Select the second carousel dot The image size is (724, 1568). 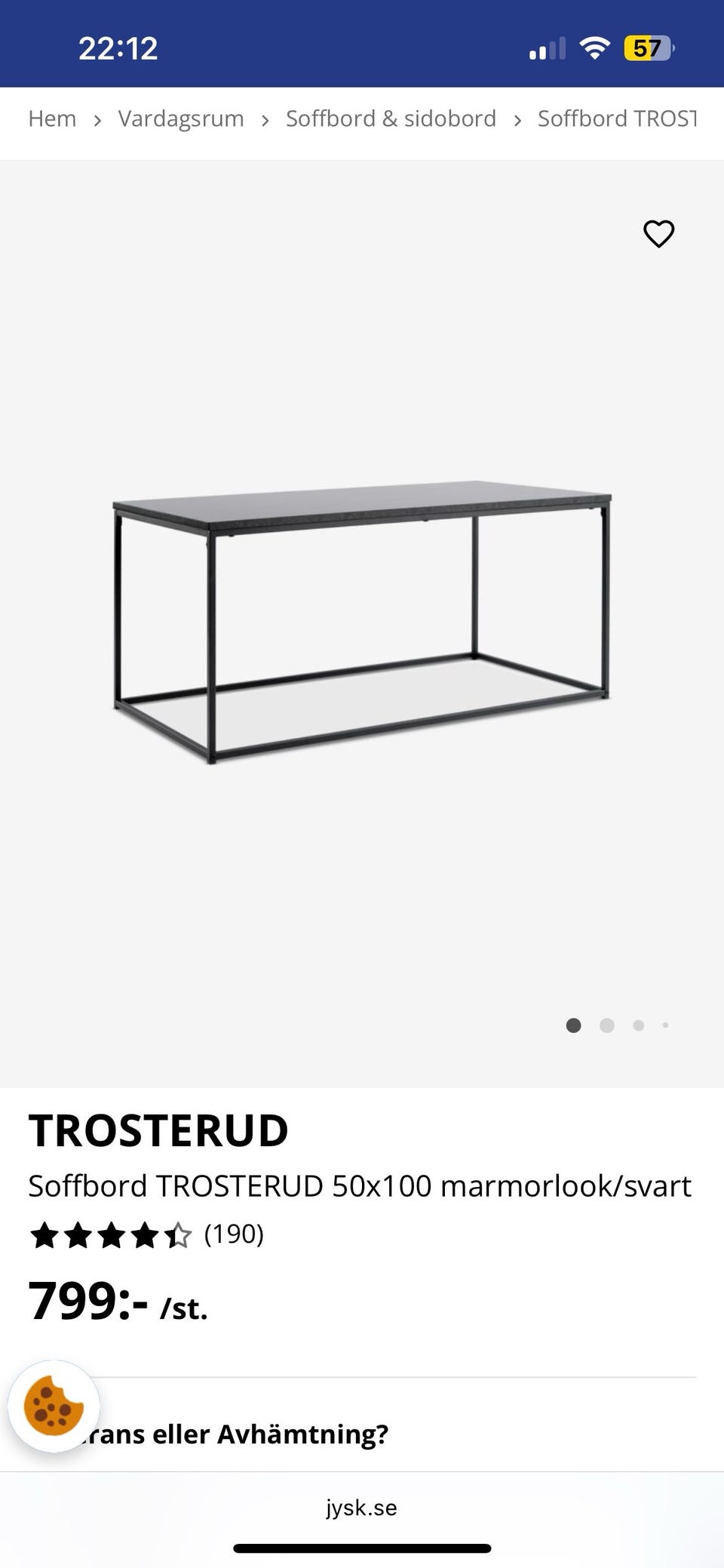pos(606,1025)
